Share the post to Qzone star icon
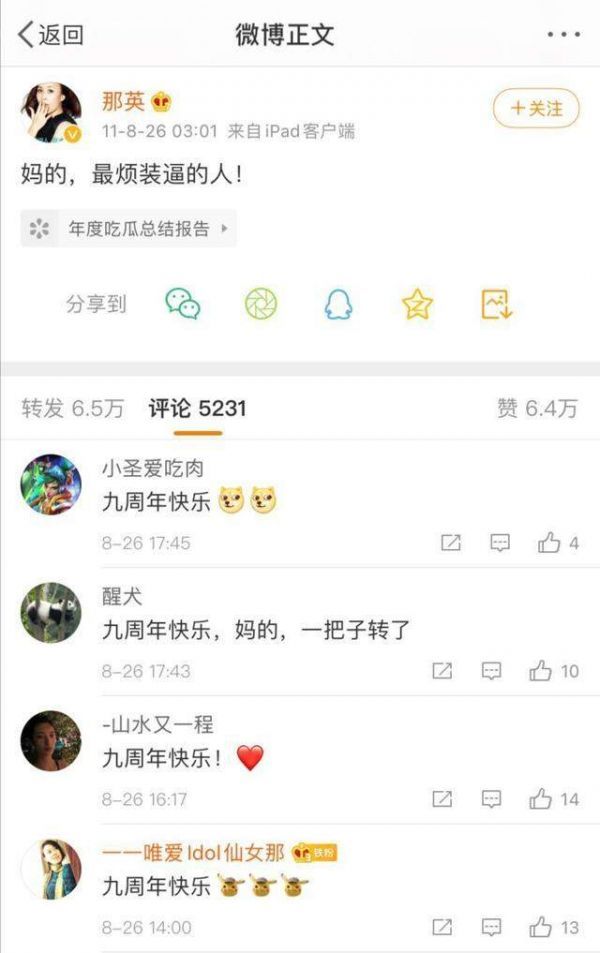Image resolution: width=600 pixels, height=953 pixels. click(417, 304)
